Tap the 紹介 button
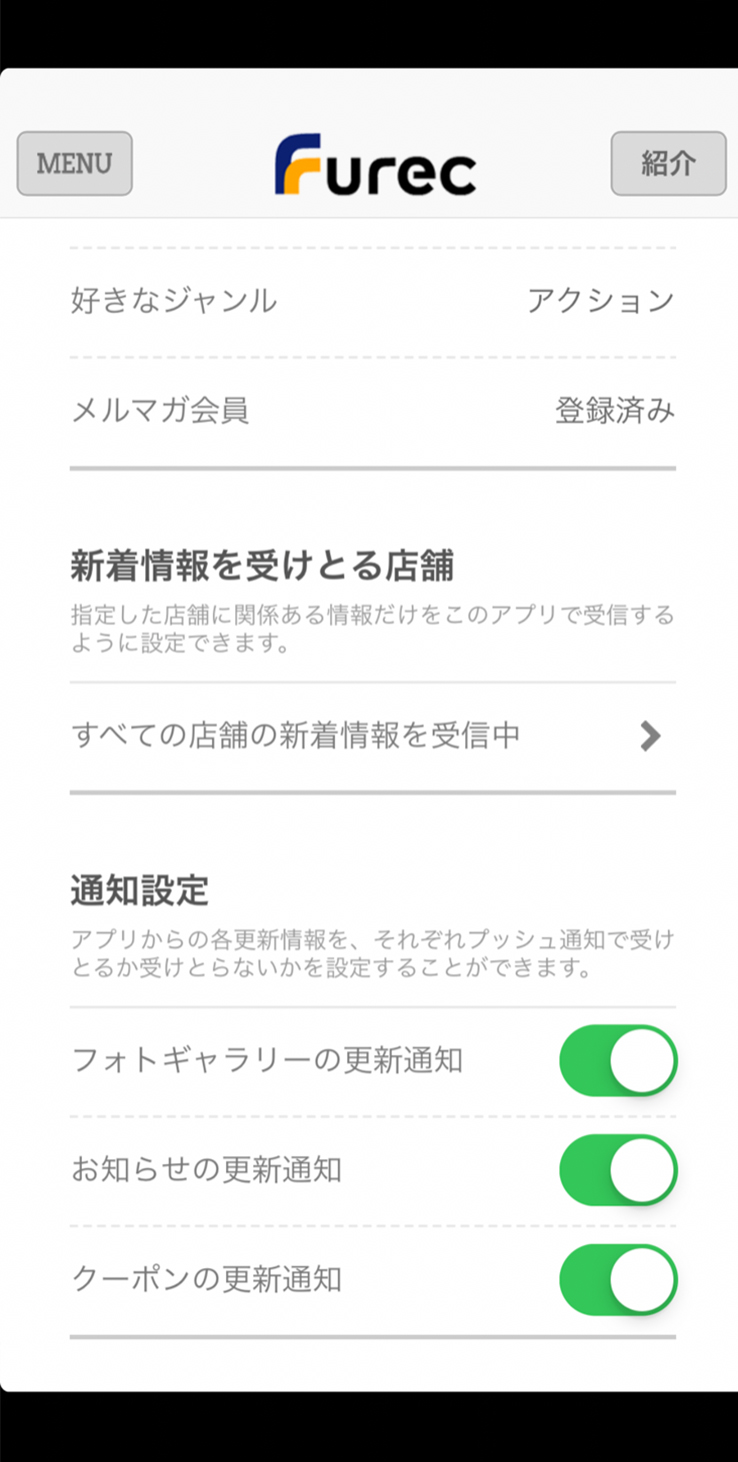Image resolution: width=738 pixels, height=1462 pixels. [x=668, y=164]
